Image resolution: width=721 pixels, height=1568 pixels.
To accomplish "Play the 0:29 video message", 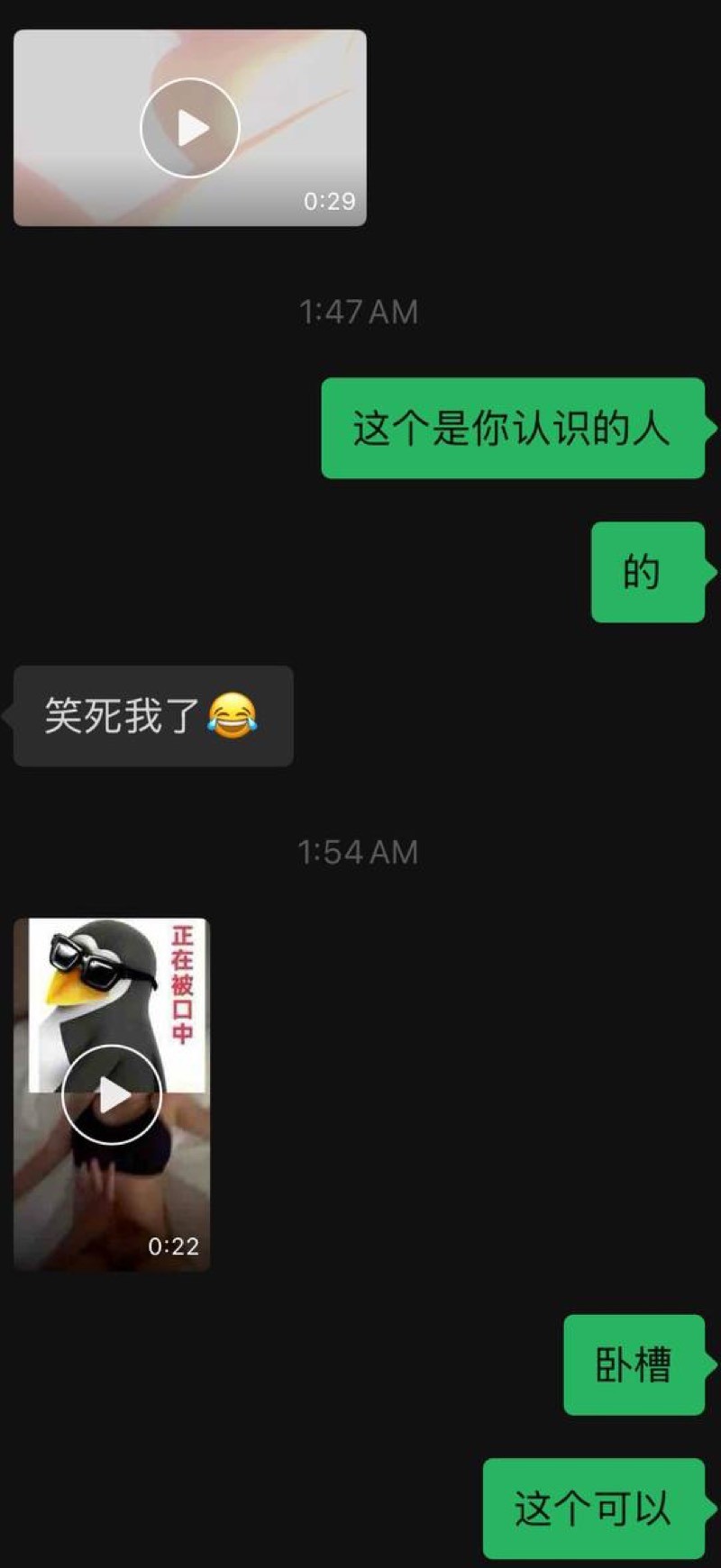I will [190, 128].
